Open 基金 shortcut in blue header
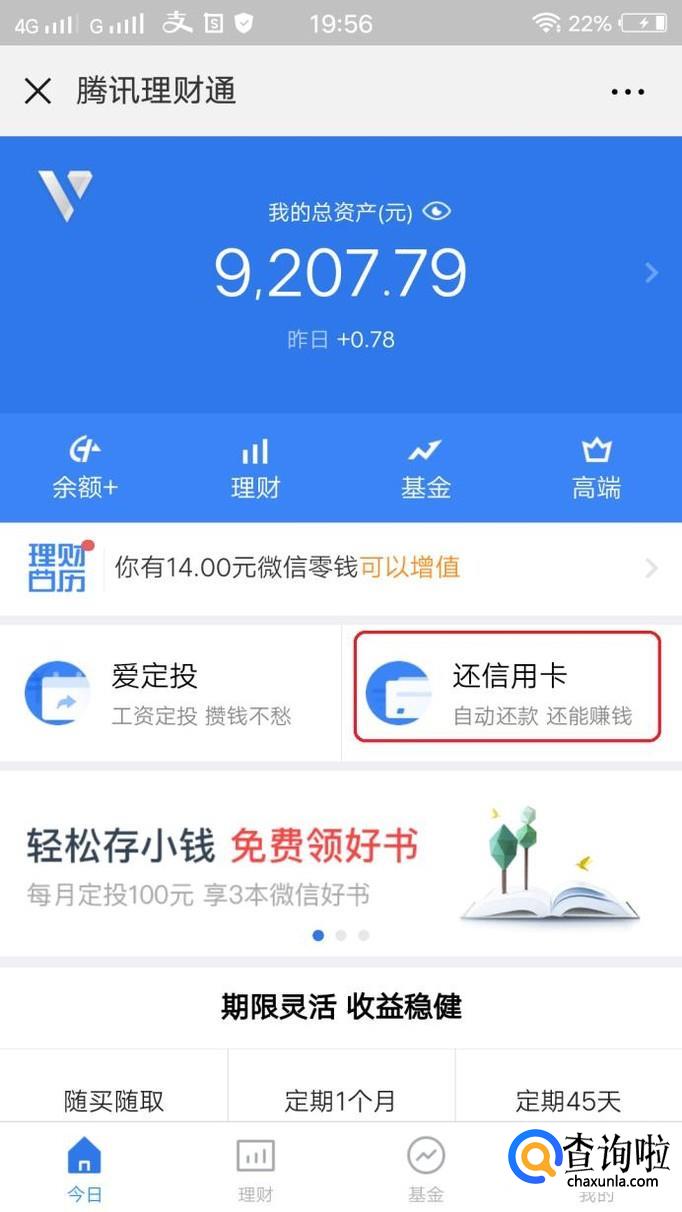 [x=426, y=468]
